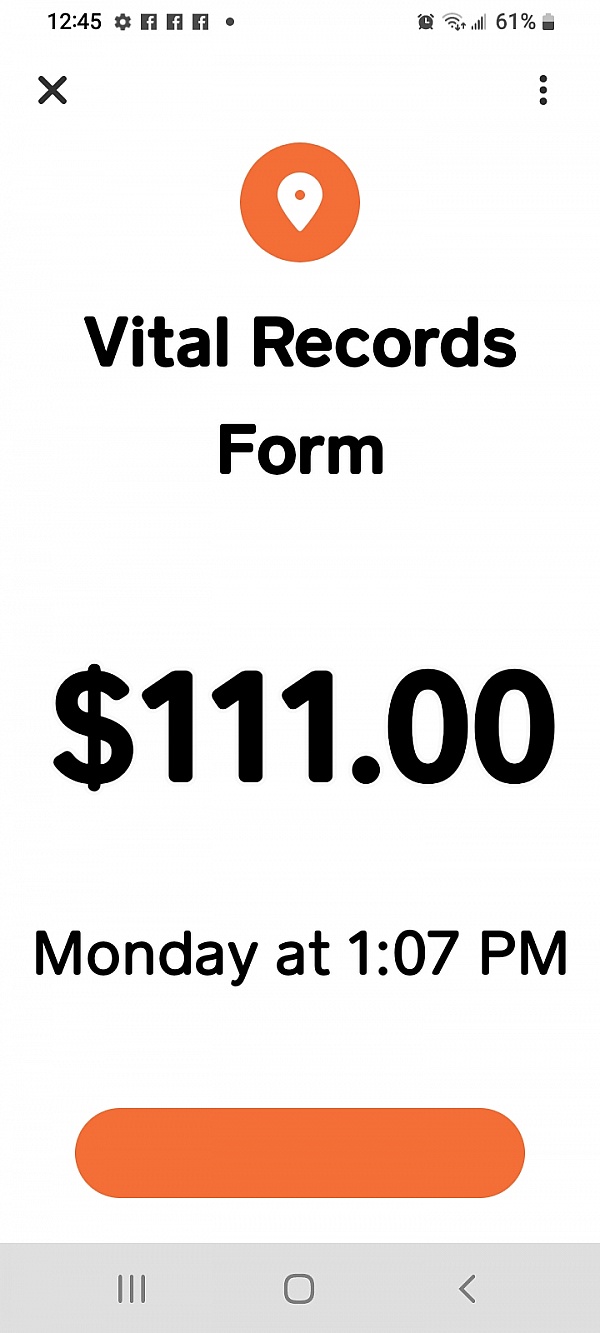Open the three-dot overflow menu
600x1333 pixels.
pyautogui.click(x=543, y=90)
